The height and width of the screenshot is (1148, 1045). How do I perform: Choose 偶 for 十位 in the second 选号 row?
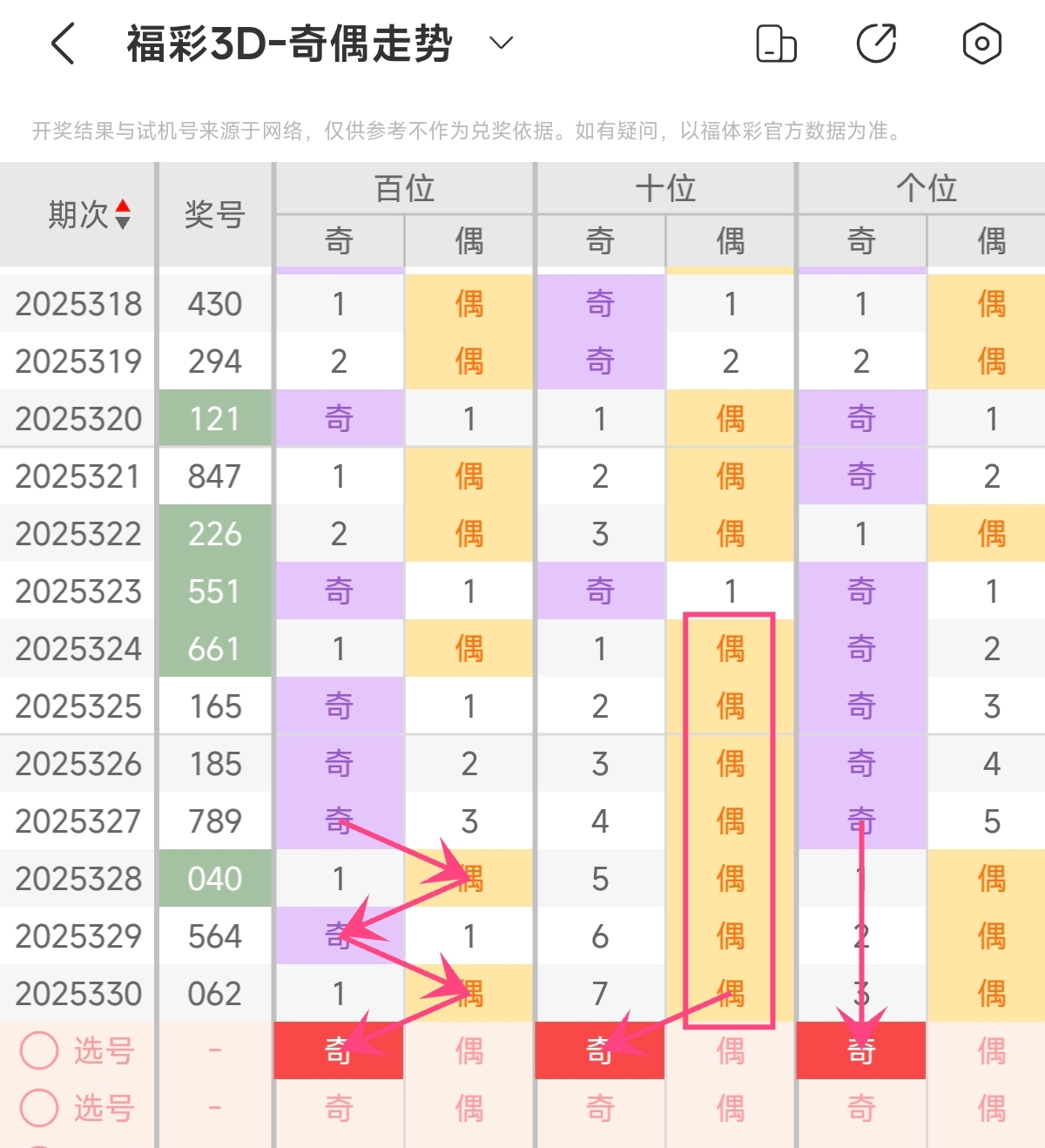731,1108
